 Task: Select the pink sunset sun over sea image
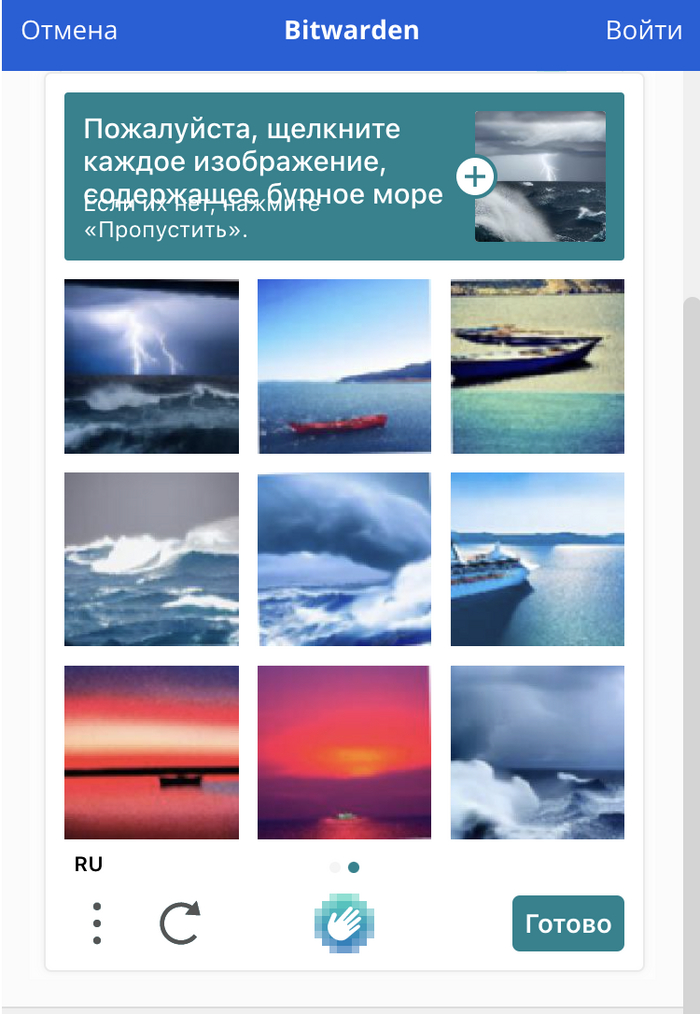[x=344, y=752]
